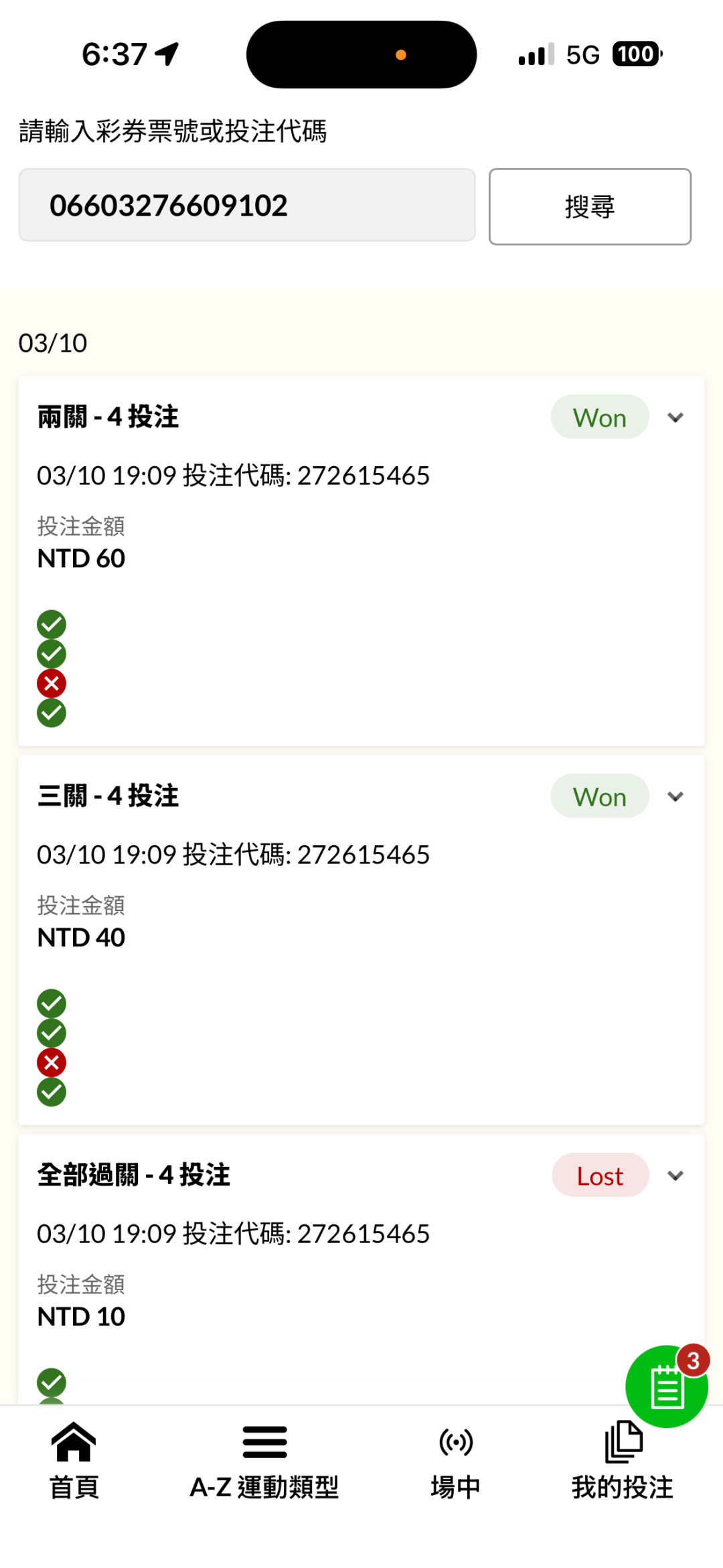This screenshot has height=1568, width=723.
Task: Tap the 搜尋 search button
Action: click(x=589, y=206)
